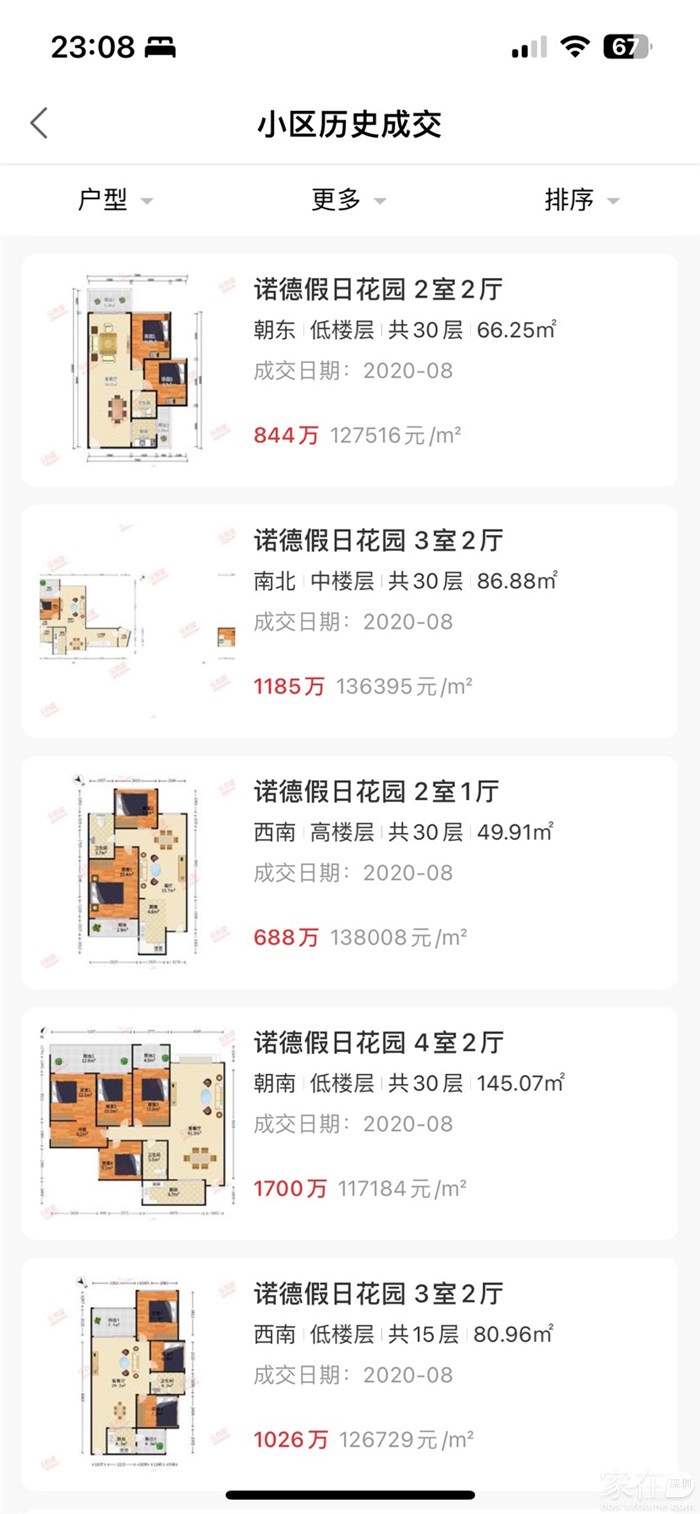Screen dimensions: 700x1514
Task: Go back from 小区历史成交 page
Action: click(39, 124)
